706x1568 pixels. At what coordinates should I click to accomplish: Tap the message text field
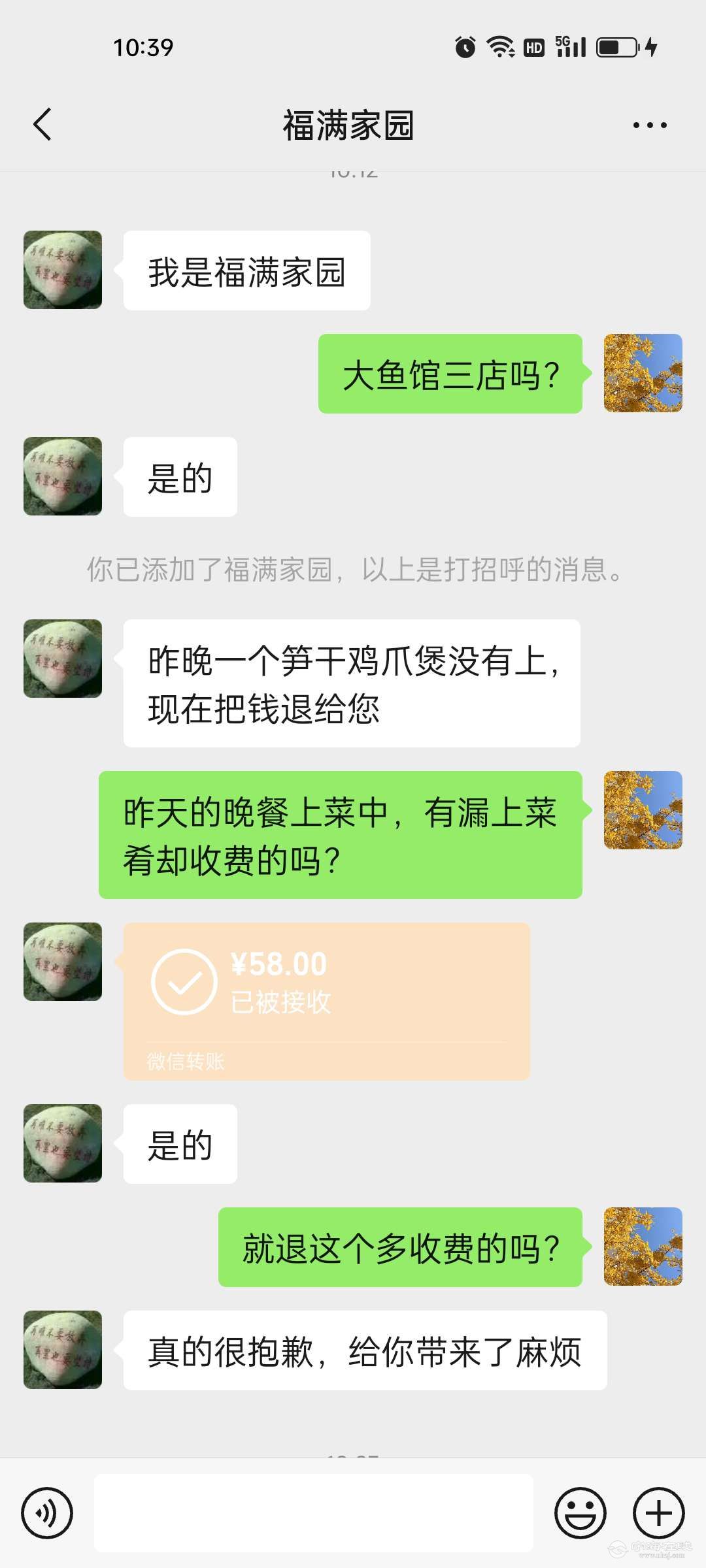pyautogui.click(x=314, y=1512)
